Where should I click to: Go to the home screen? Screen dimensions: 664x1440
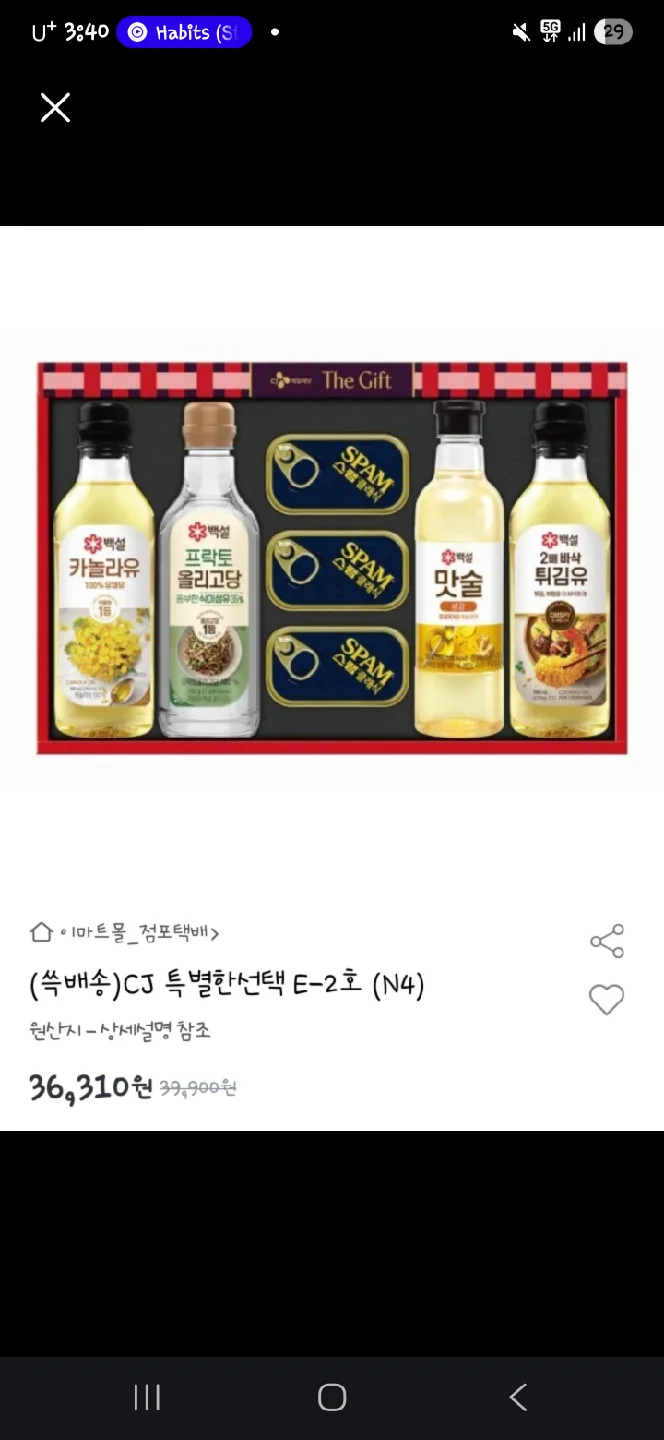[x=332, y=1397]
